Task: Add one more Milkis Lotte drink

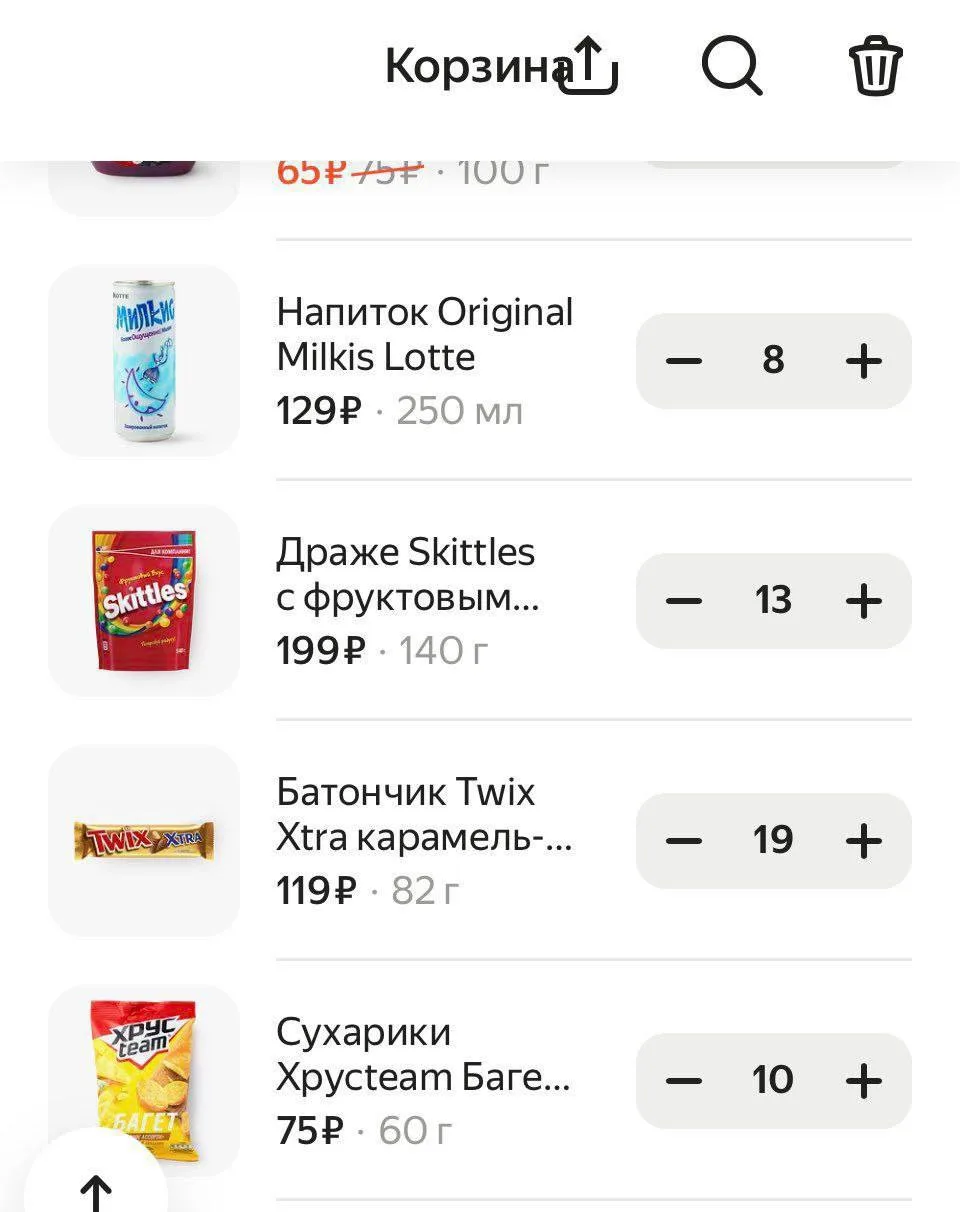Action: coord(864,361)
